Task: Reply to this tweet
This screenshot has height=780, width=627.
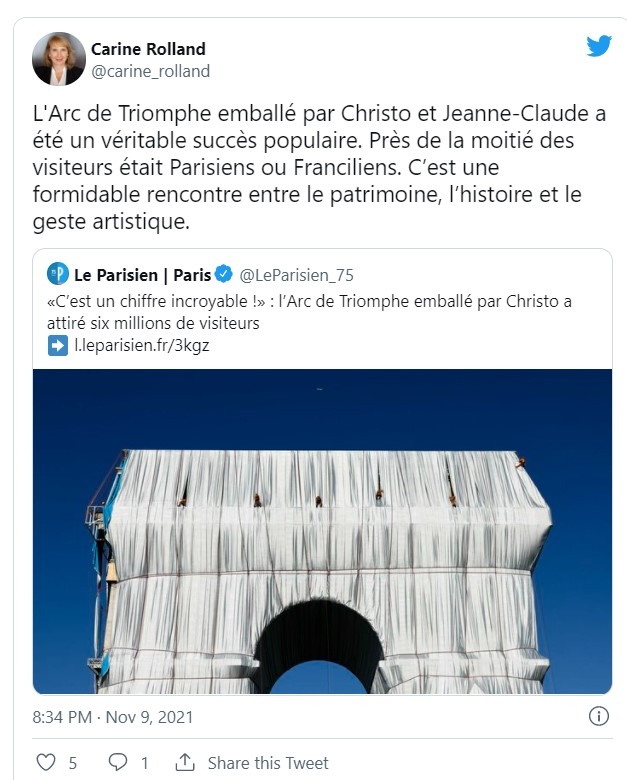Action: [118, 763]
